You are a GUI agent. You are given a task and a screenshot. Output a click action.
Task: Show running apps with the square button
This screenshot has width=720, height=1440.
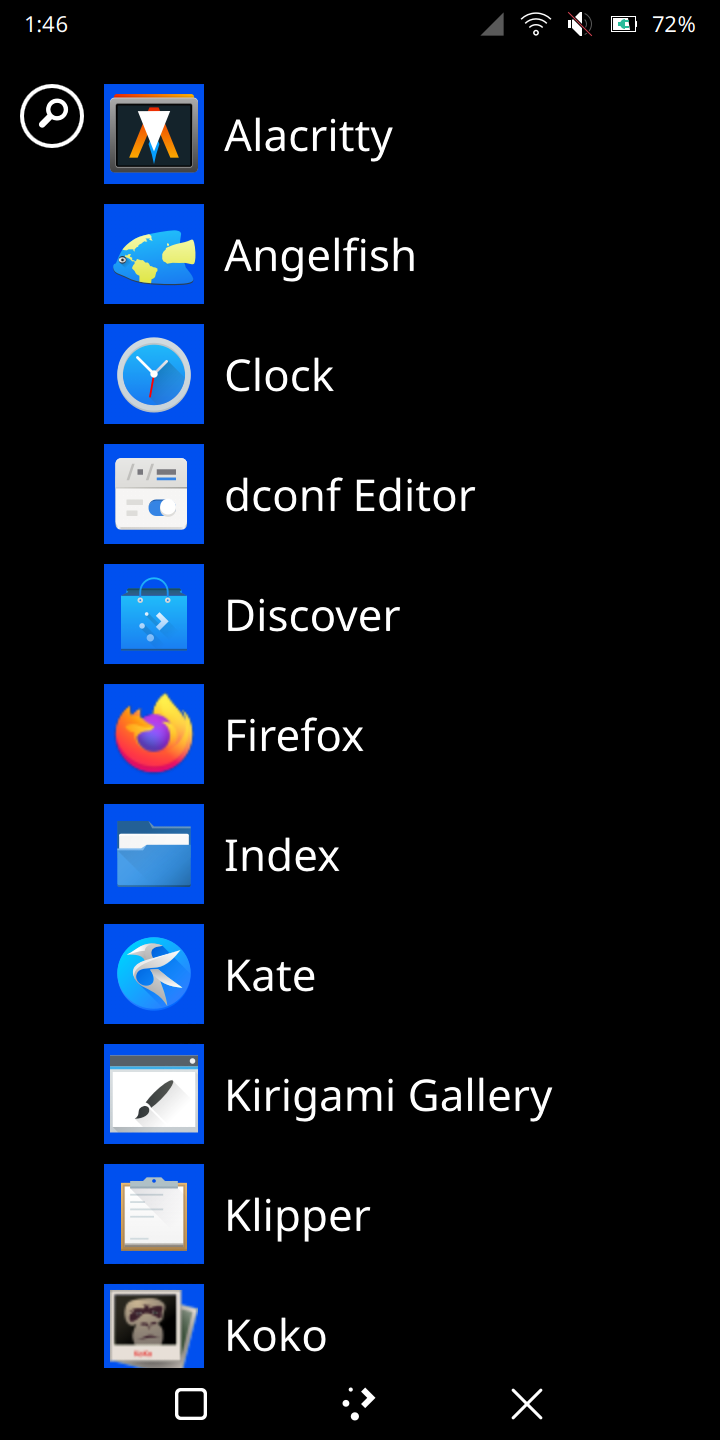191,1404
